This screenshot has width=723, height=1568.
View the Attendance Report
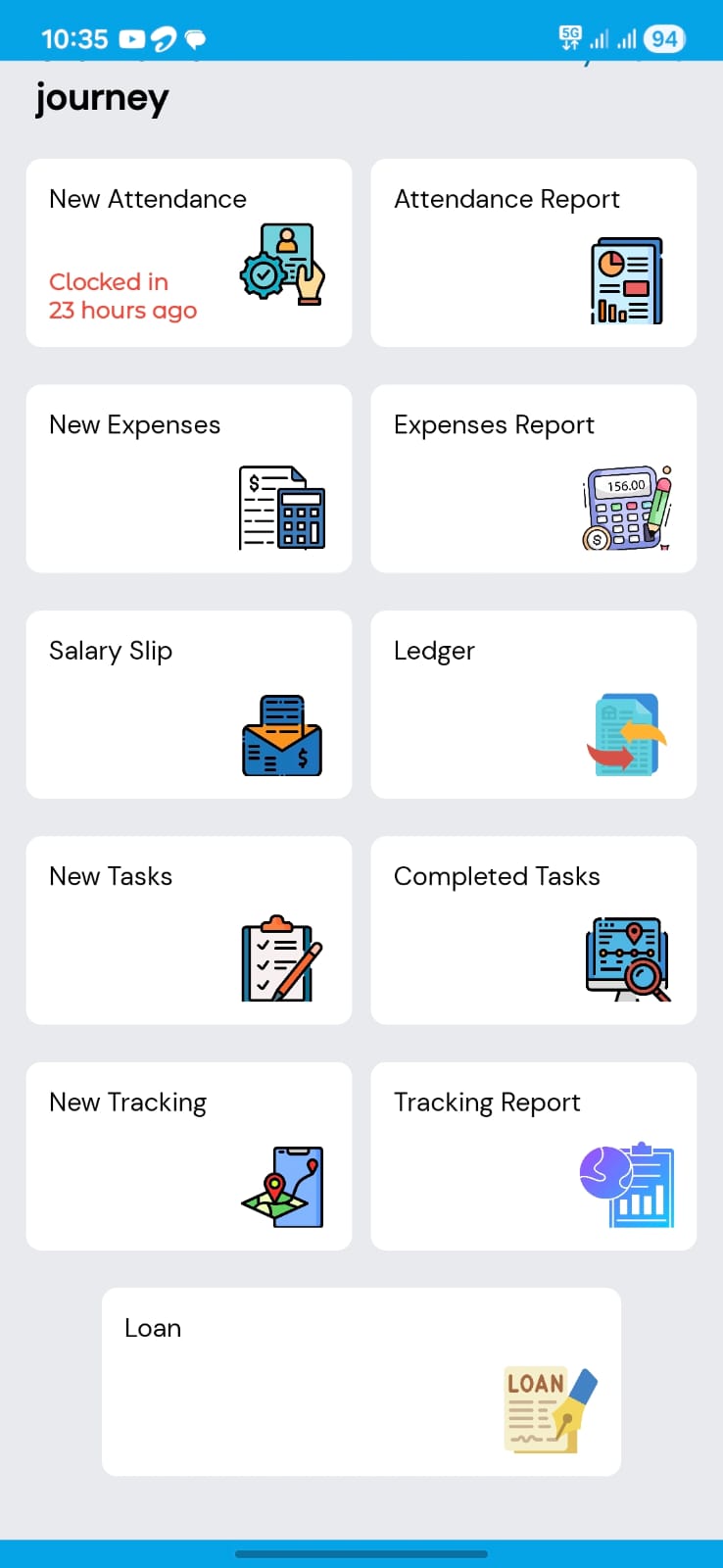pyautogui.click(x=533, y=253)
